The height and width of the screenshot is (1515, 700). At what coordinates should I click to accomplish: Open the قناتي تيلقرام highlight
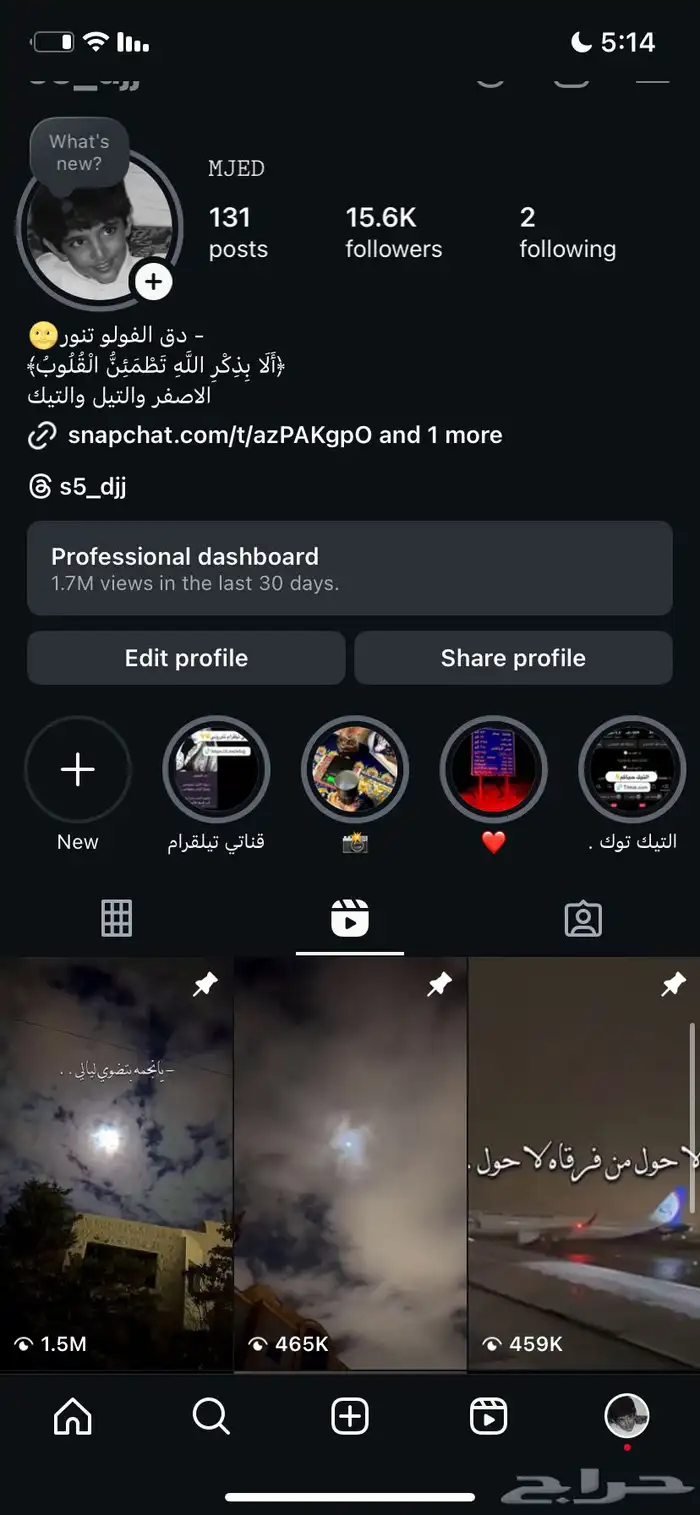click(x=216, y=769)
